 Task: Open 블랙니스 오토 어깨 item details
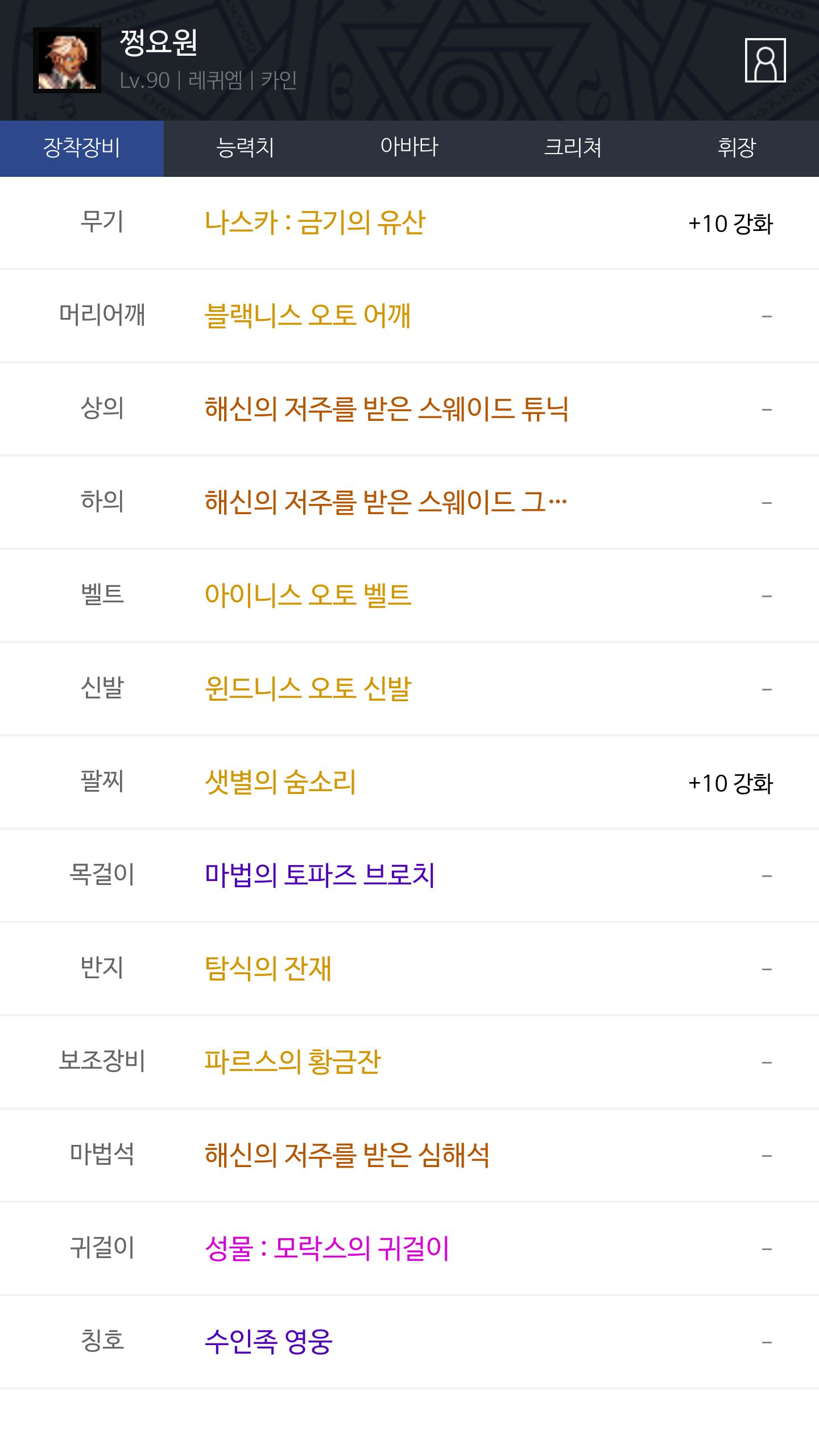(x=307, y=316)
